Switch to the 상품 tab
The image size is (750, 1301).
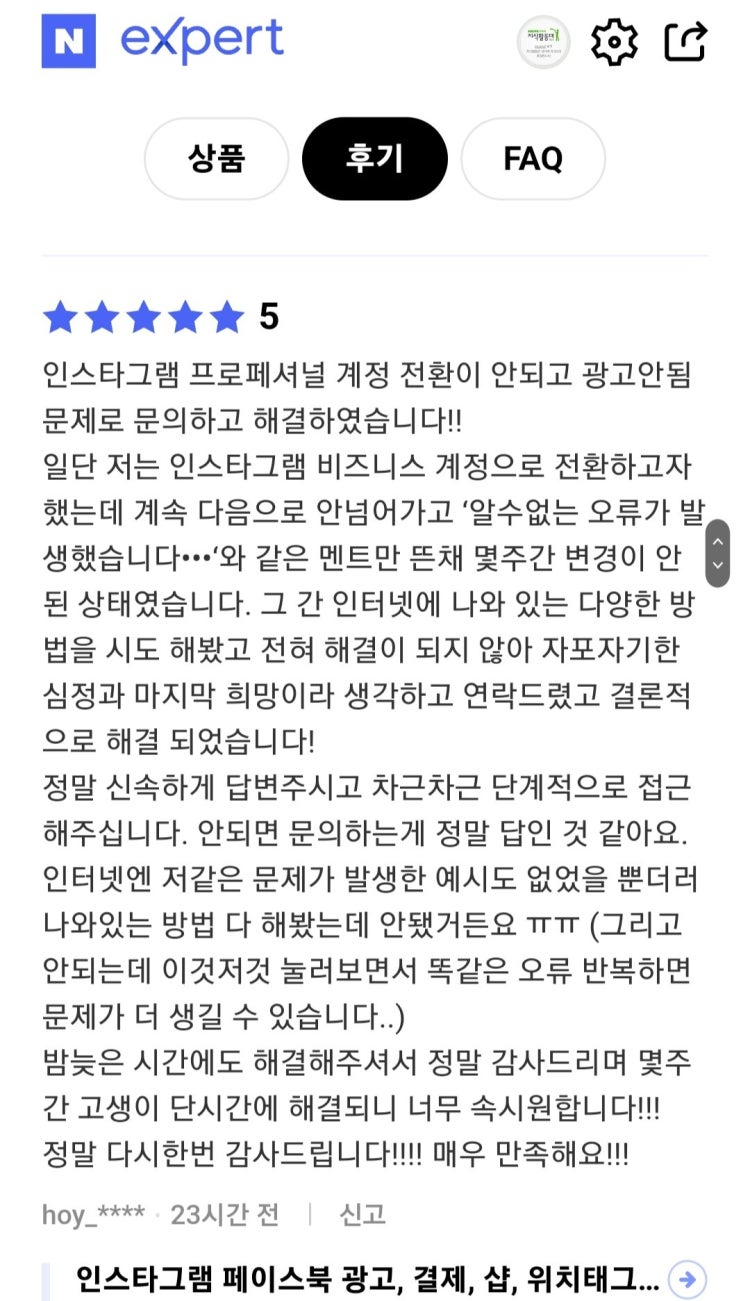tap(216, 158)
